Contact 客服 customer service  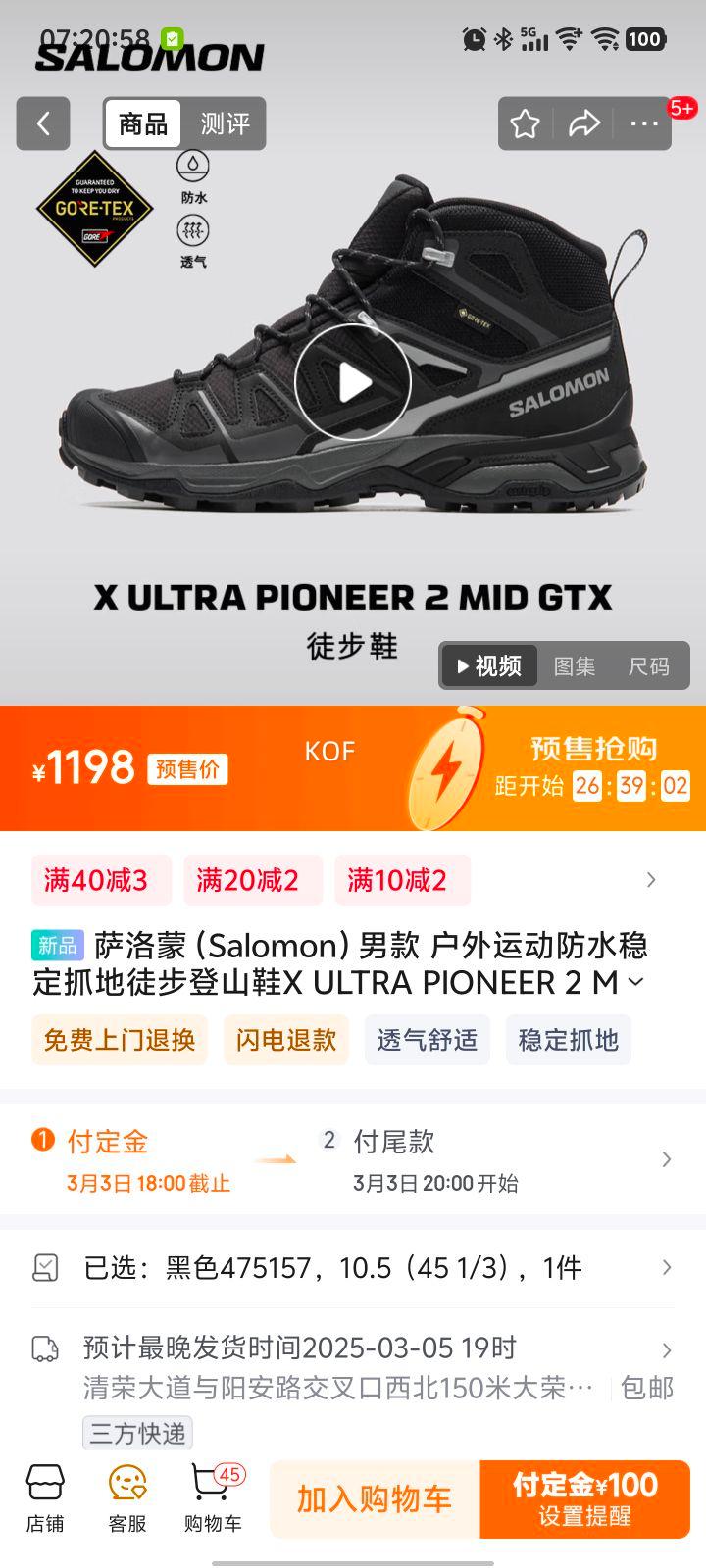point(127,1497)
